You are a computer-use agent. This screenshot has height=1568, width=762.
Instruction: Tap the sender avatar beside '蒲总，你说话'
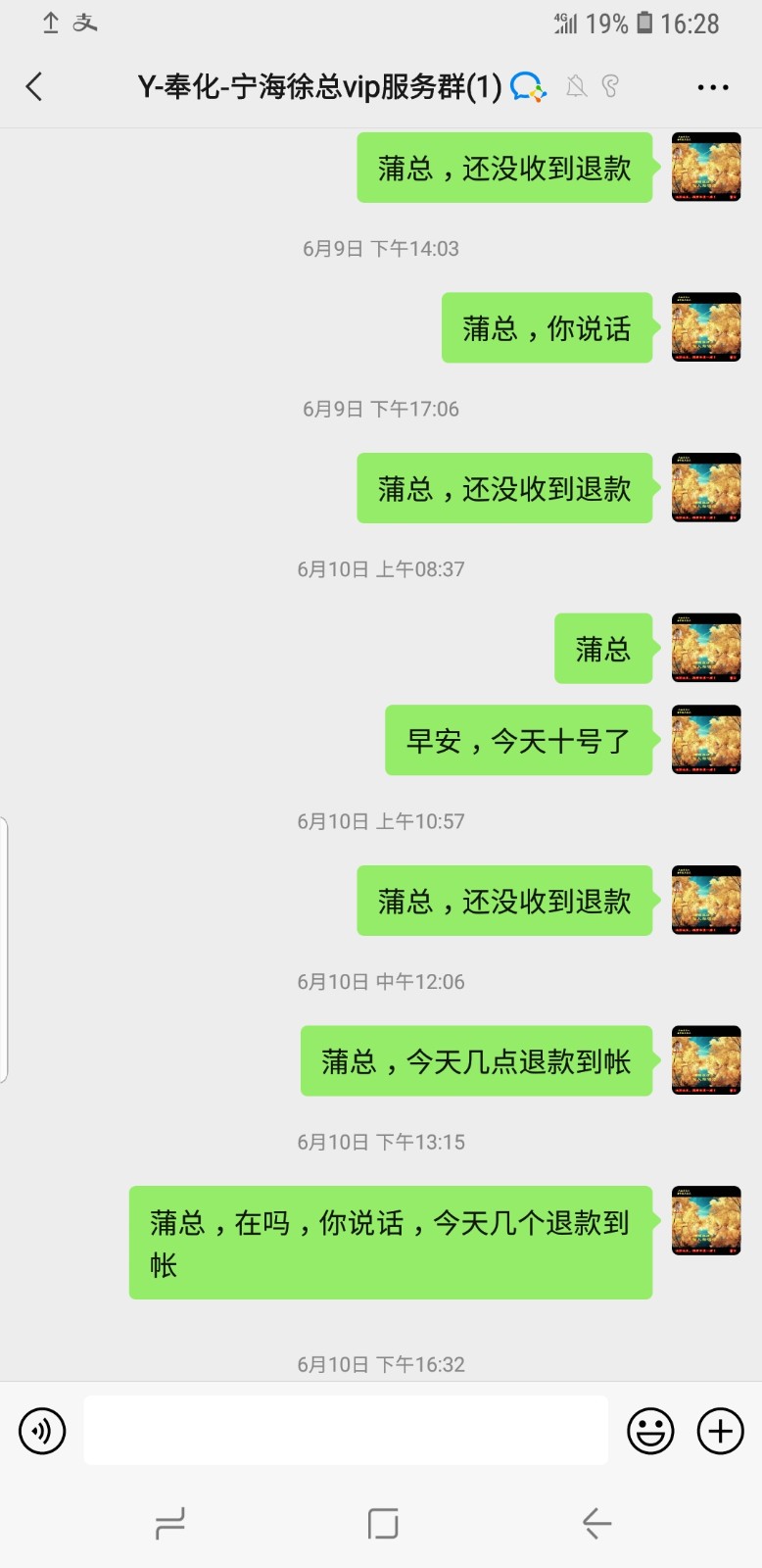tap(705, 327)
